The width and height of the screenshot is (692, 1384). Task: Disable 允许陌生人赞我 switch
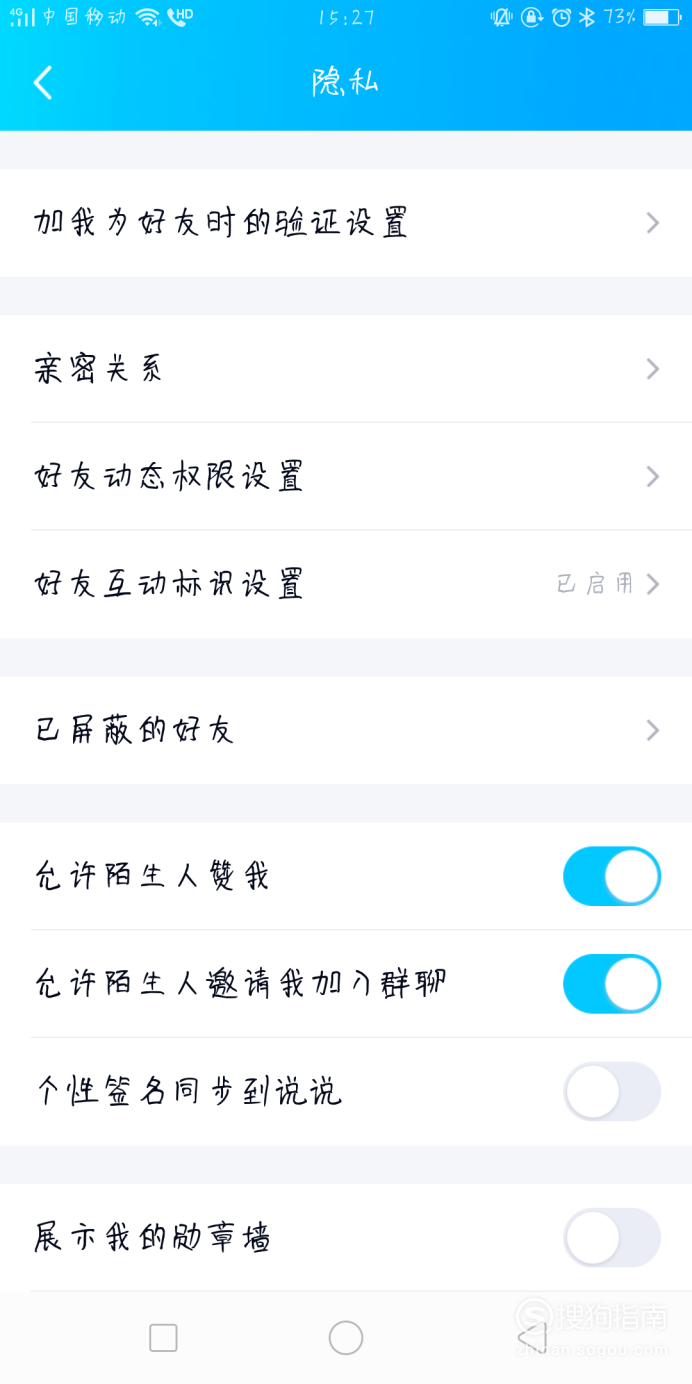click(x=612, y=877)
